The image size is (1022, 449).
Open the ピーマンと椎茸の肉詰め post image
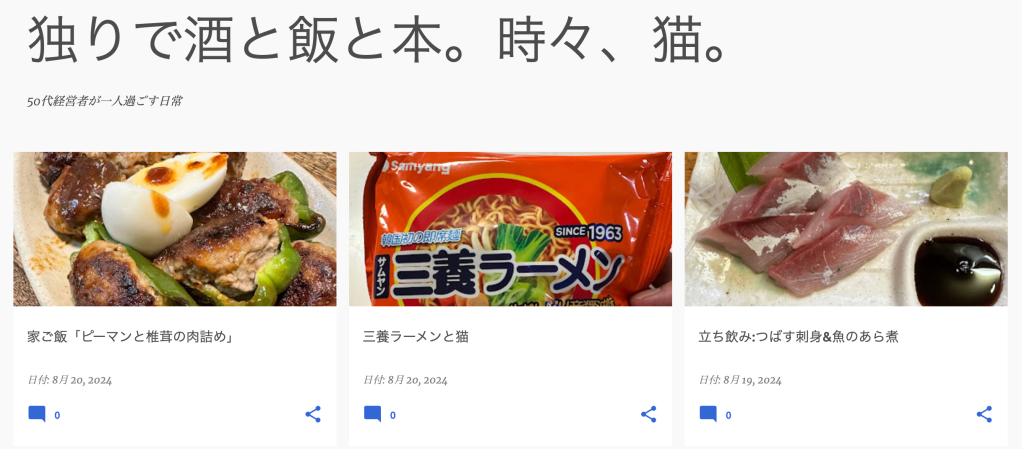click(175, 229)
